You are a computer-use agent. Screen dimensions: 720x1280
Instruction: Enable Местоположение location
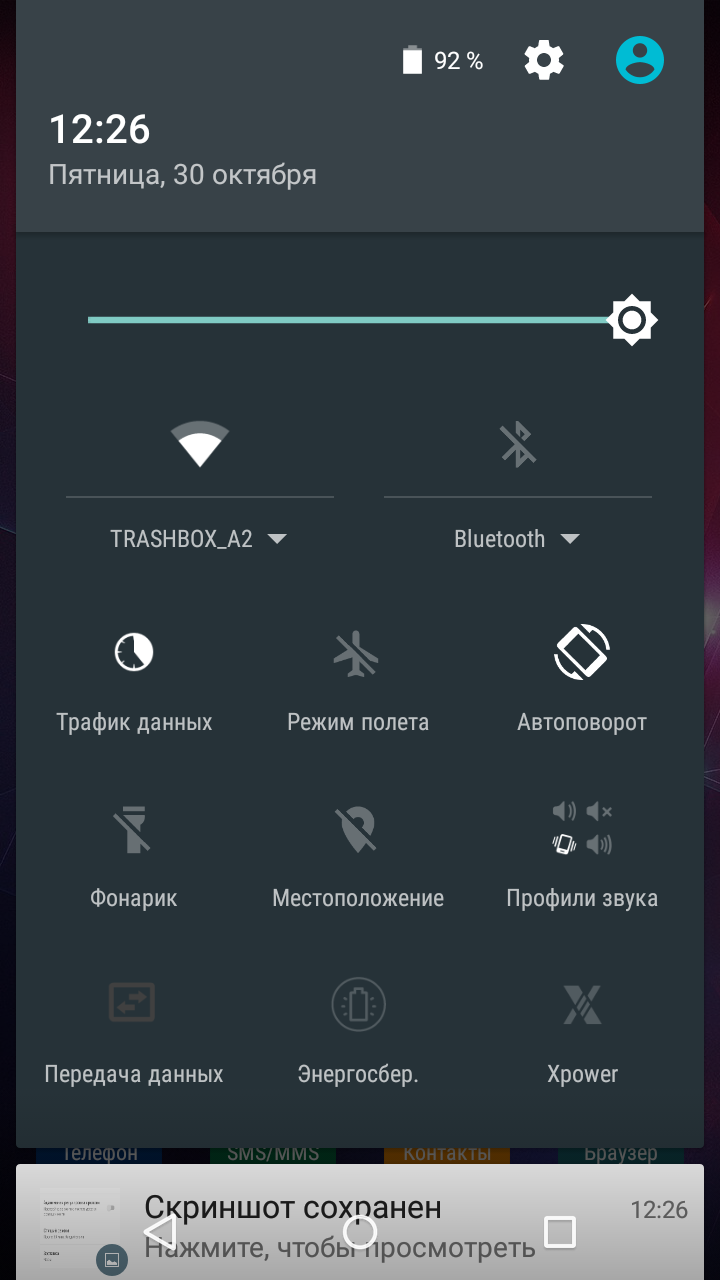(358, 856)
